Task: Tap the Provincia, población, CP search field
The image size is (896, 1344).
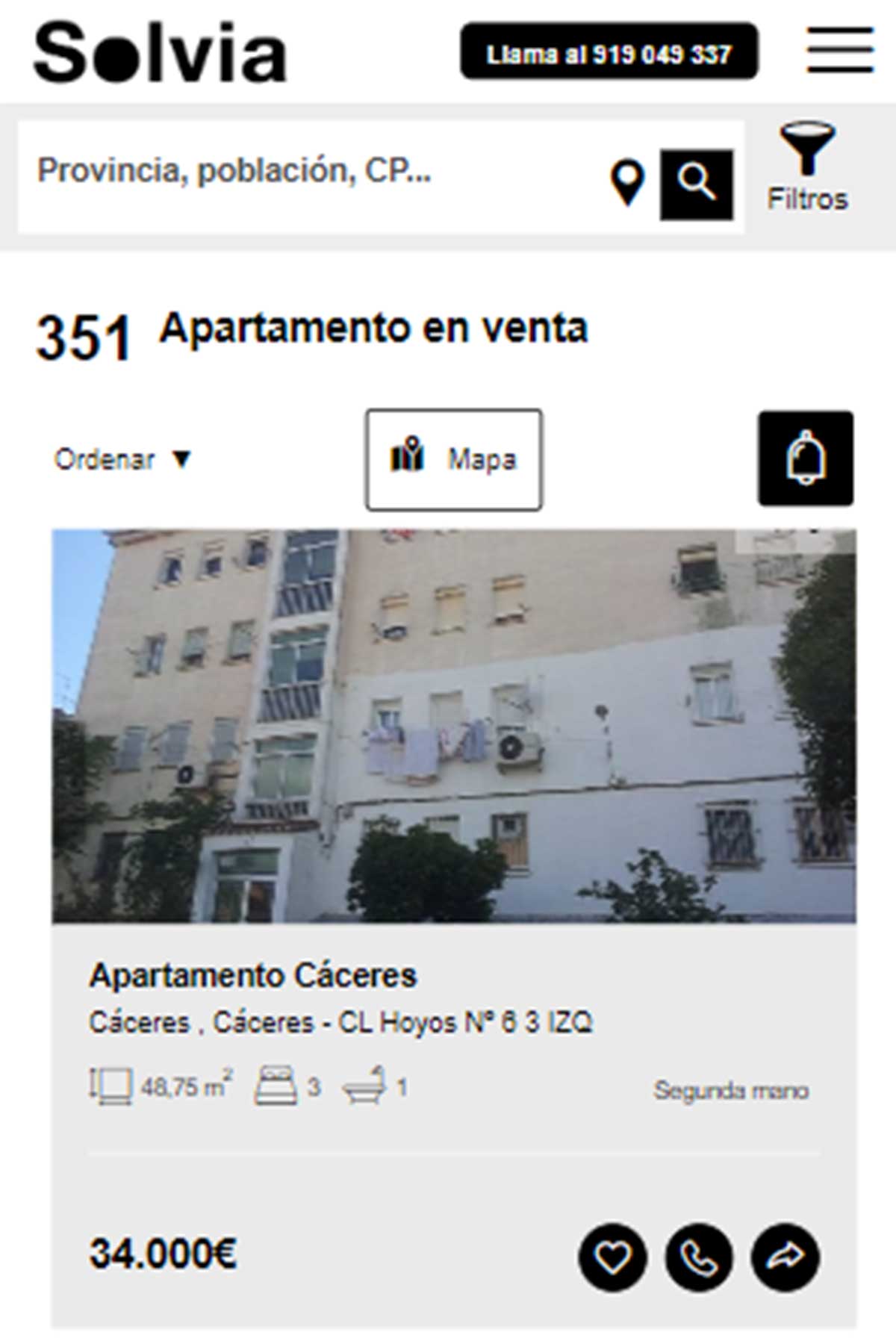Action: point(314,172)
